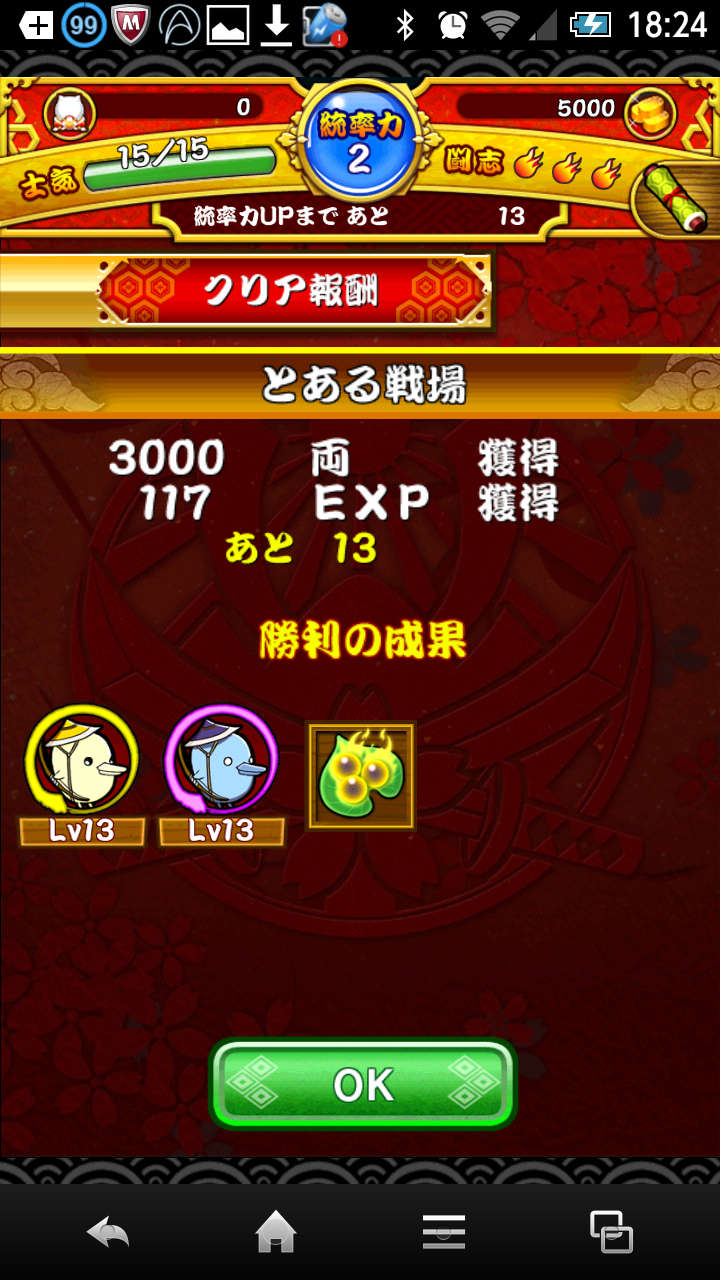The width and height of the screenshot is (720, 1280).
Task: Inspect the green flame item reward
Action: (x=360, y=775)
